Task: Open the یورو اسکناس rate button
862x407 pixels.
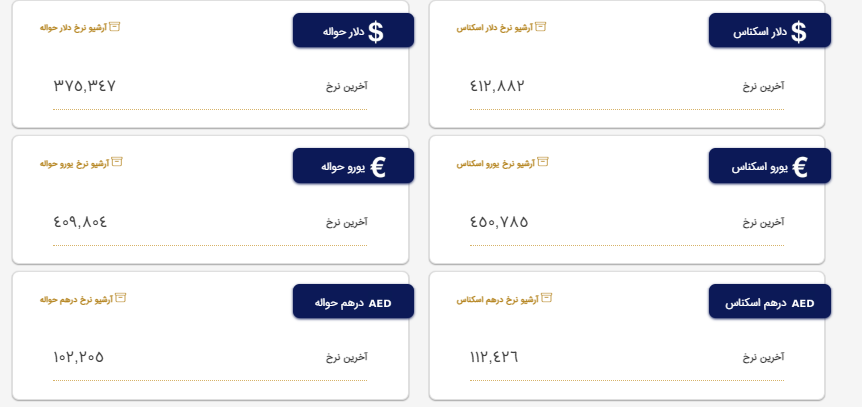Action: point(769,166)
